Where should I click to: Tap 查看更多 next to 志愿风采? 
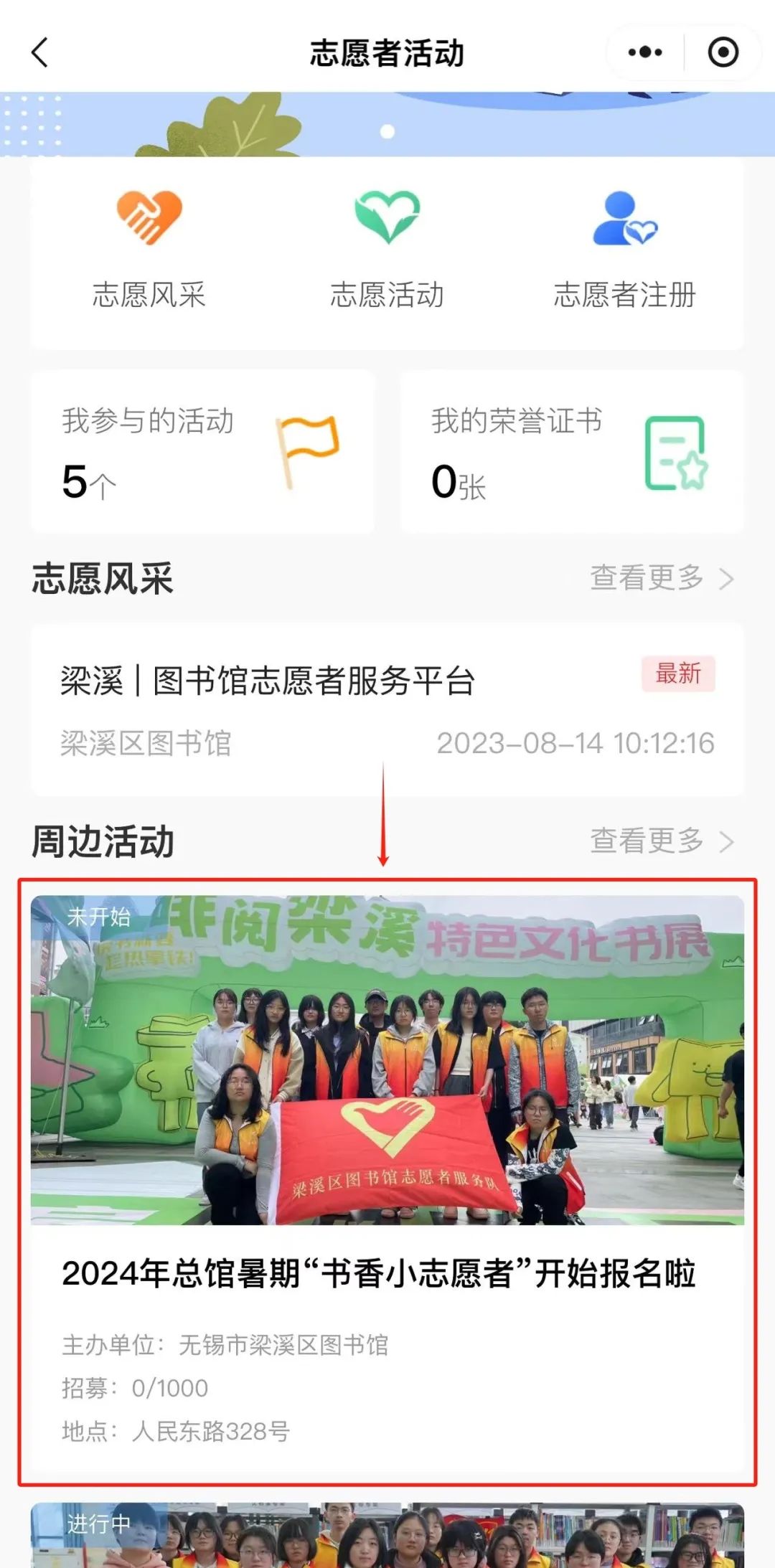[660, 578]
